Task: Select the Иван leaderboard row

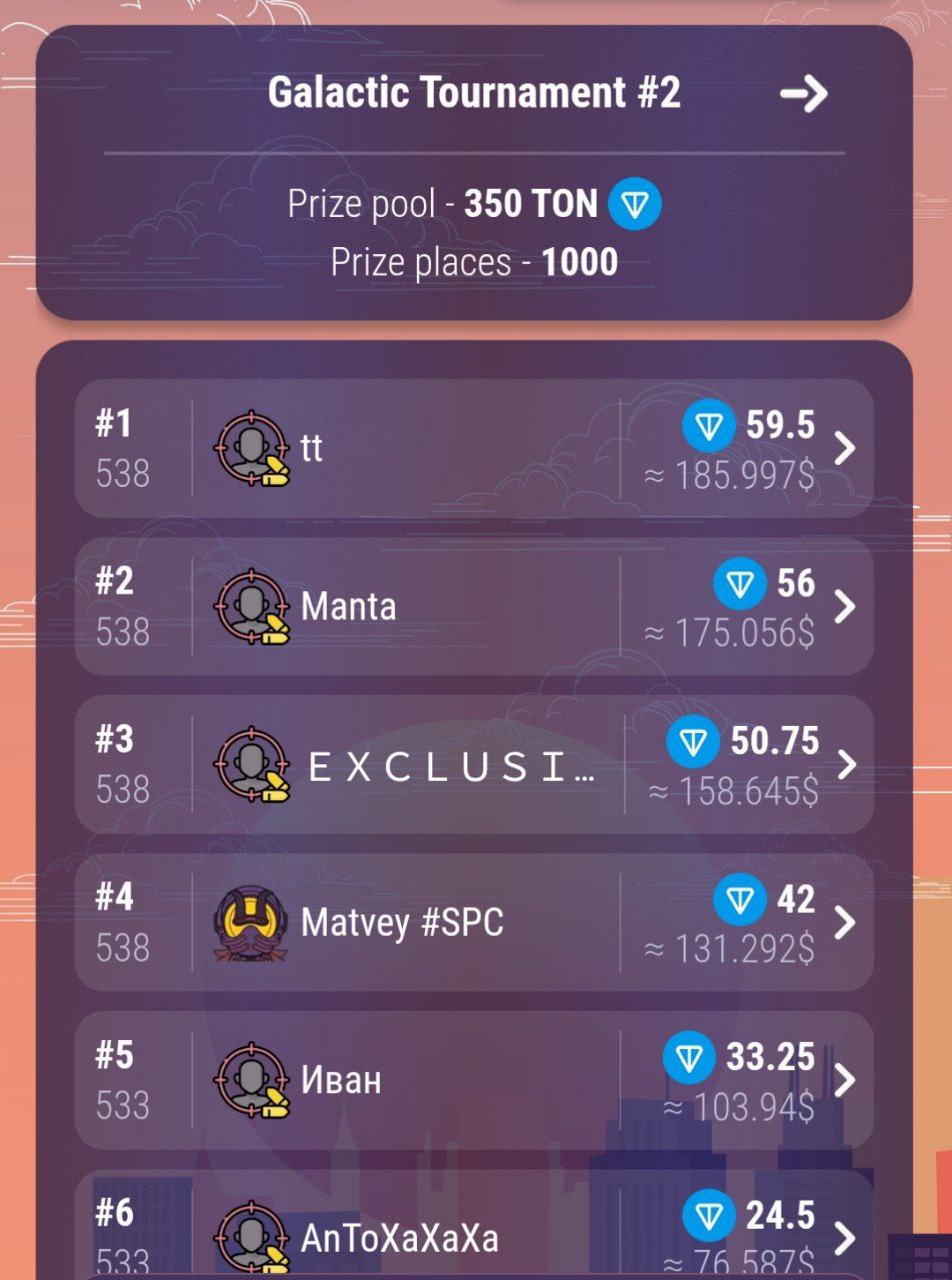Action: (474, 1080)
